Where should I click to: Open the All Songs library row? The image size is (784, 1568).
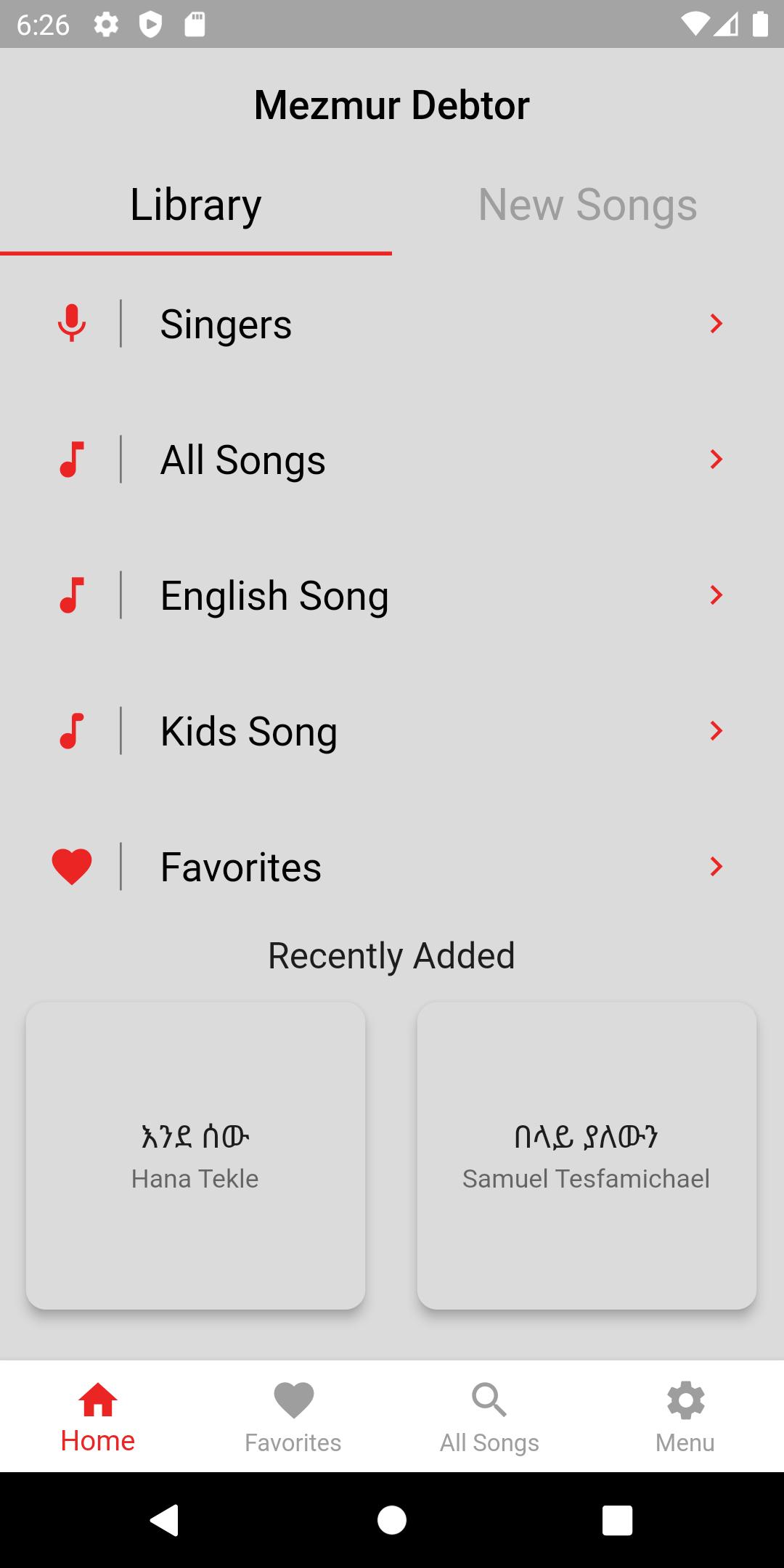point(392,460)
